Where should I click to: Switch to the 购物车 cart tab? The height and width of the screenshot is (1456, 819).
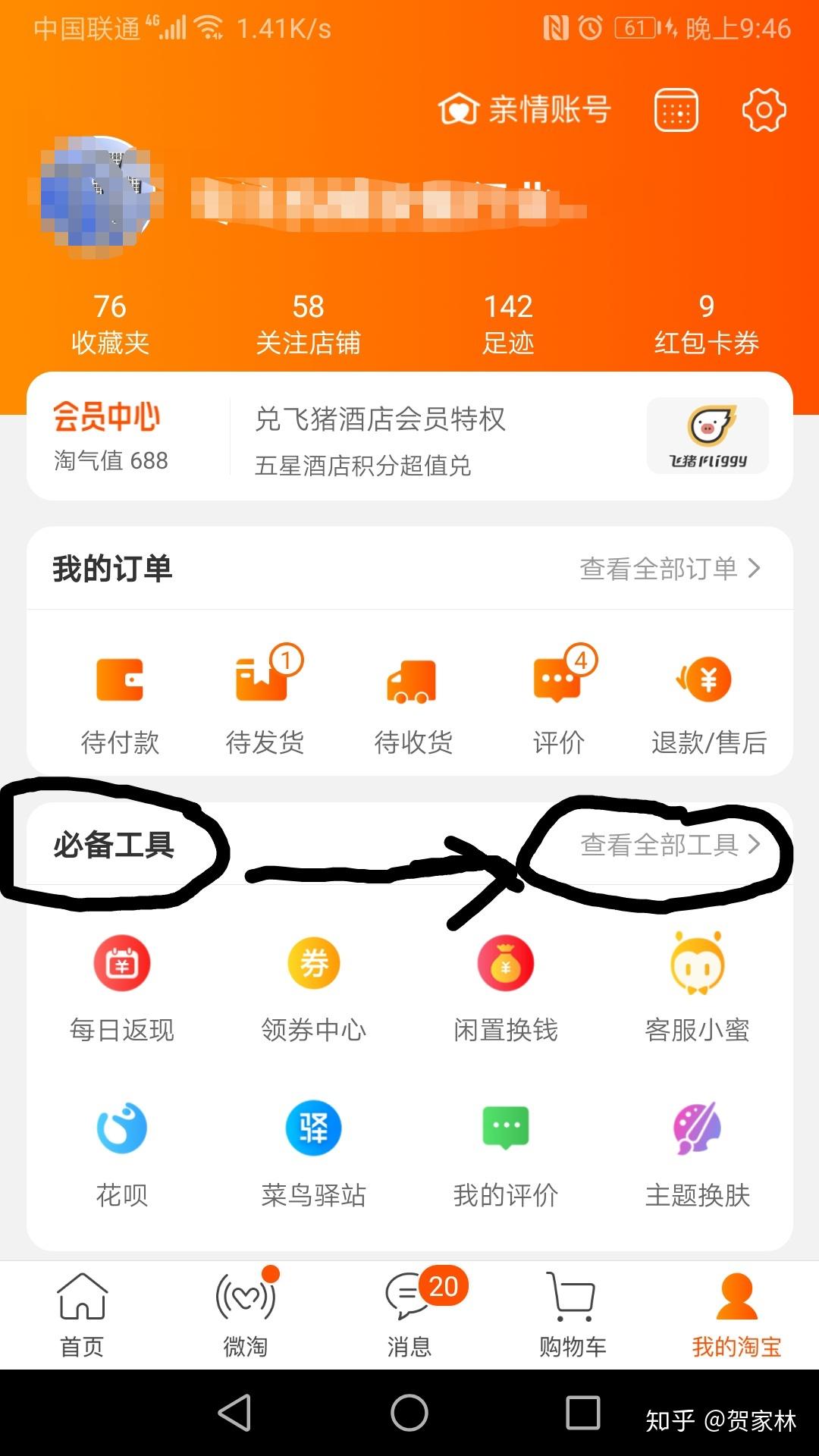[x=573, y=1316]
